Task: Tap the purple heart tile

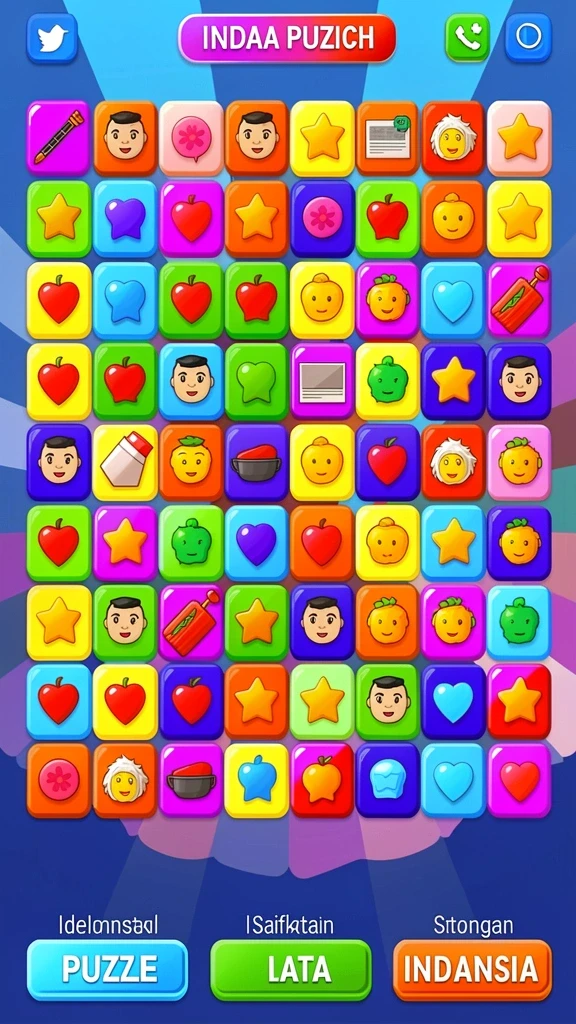Action: pyautogui.click(x=256, y=543)
